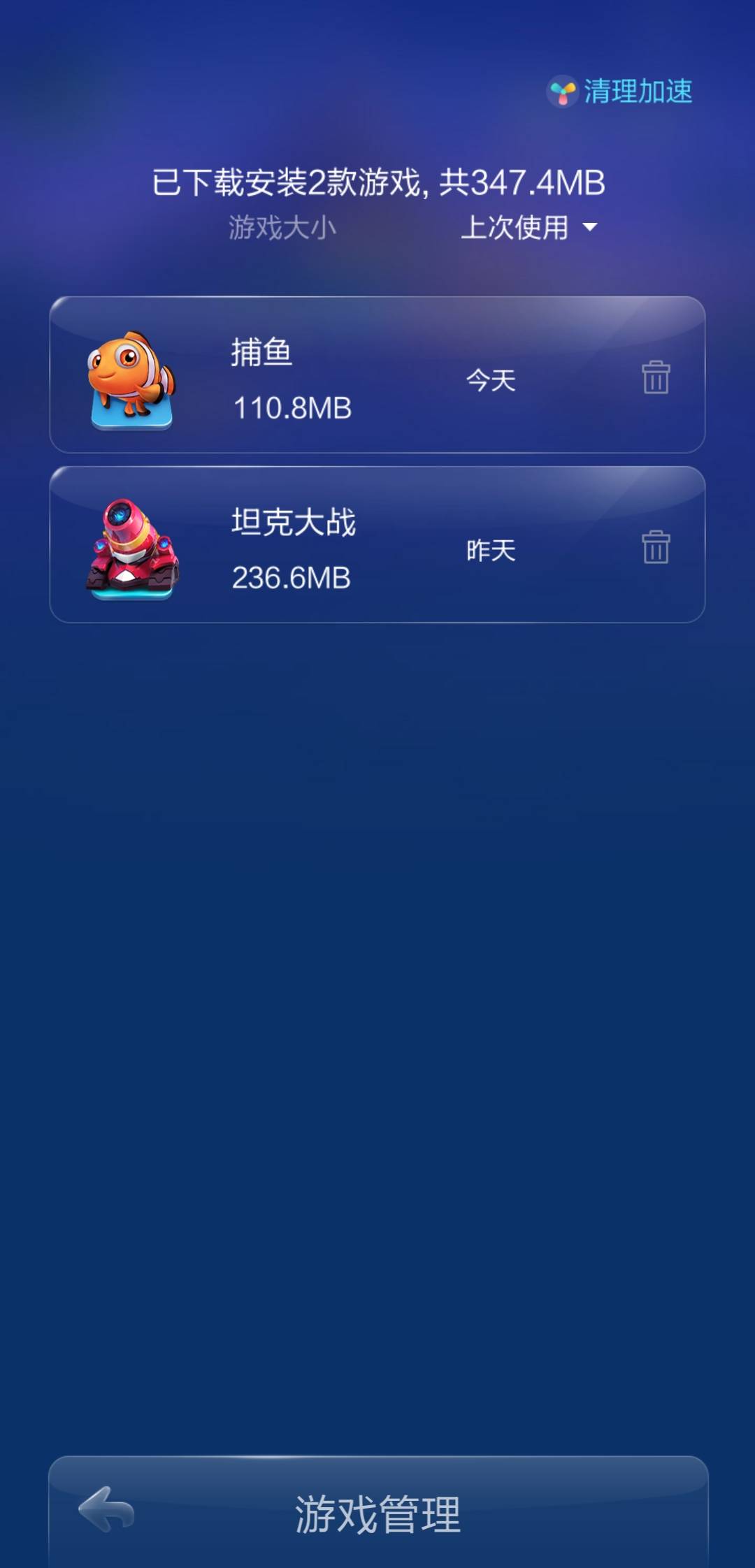Tap the 坦克大战 tank game icon
Image resolution: width=755 pixels, height=1568 pixels.
[x=129, y=549]
